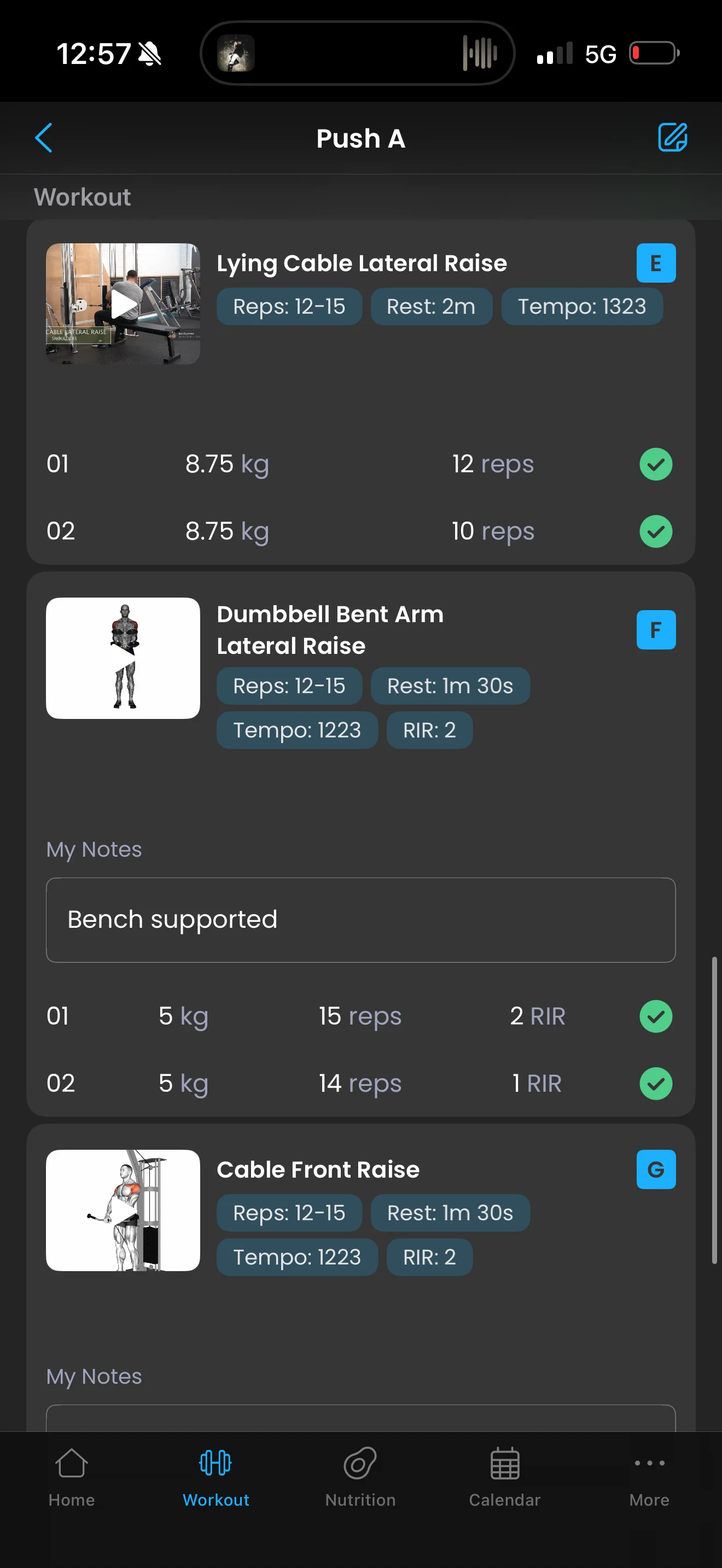Edit the 8.75 kg weight in set 01
722x1568 pixels.
click(x=226, y=464)
